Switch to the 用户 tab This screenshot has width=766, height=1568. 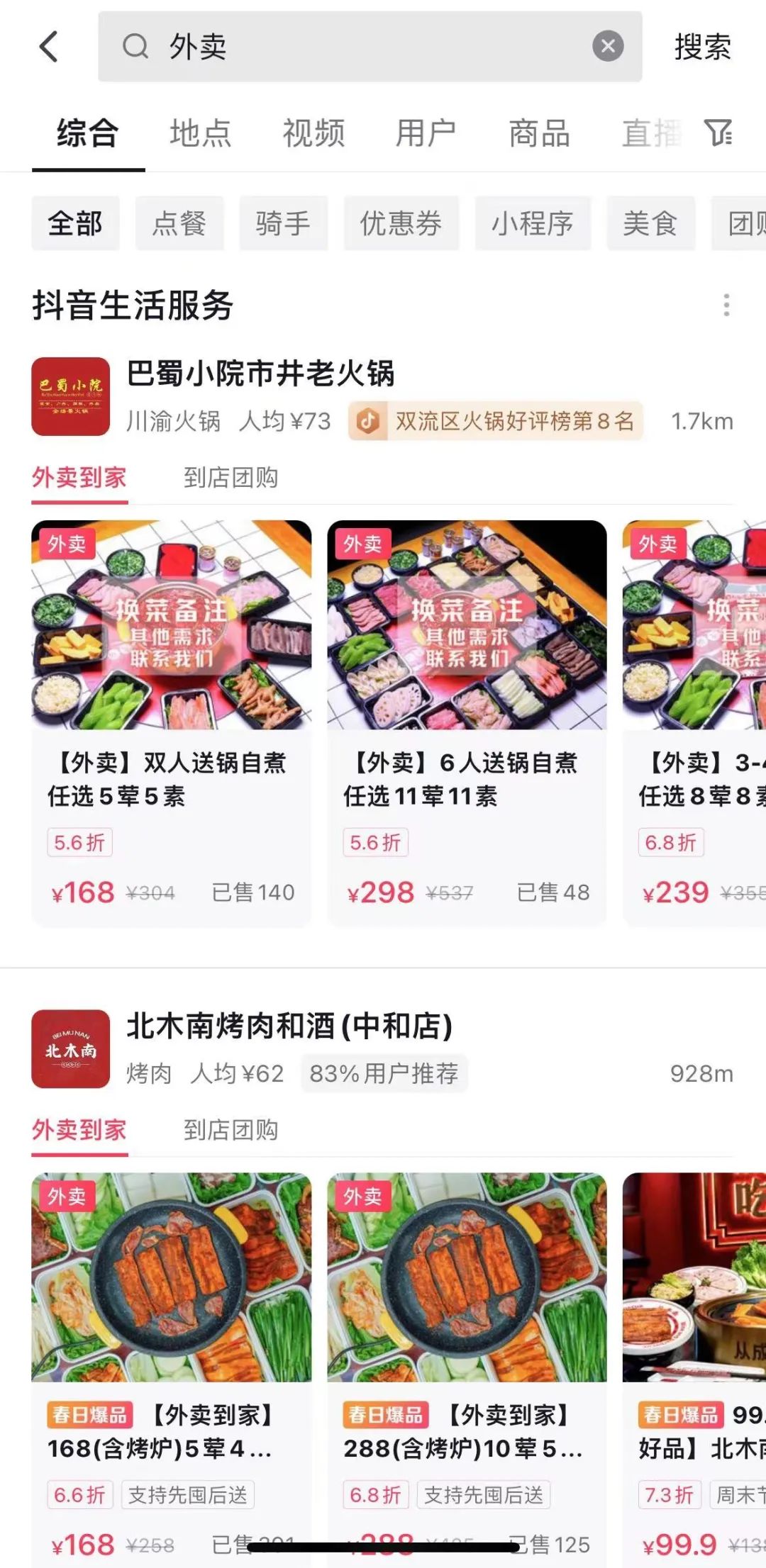(x=426, y=133)
